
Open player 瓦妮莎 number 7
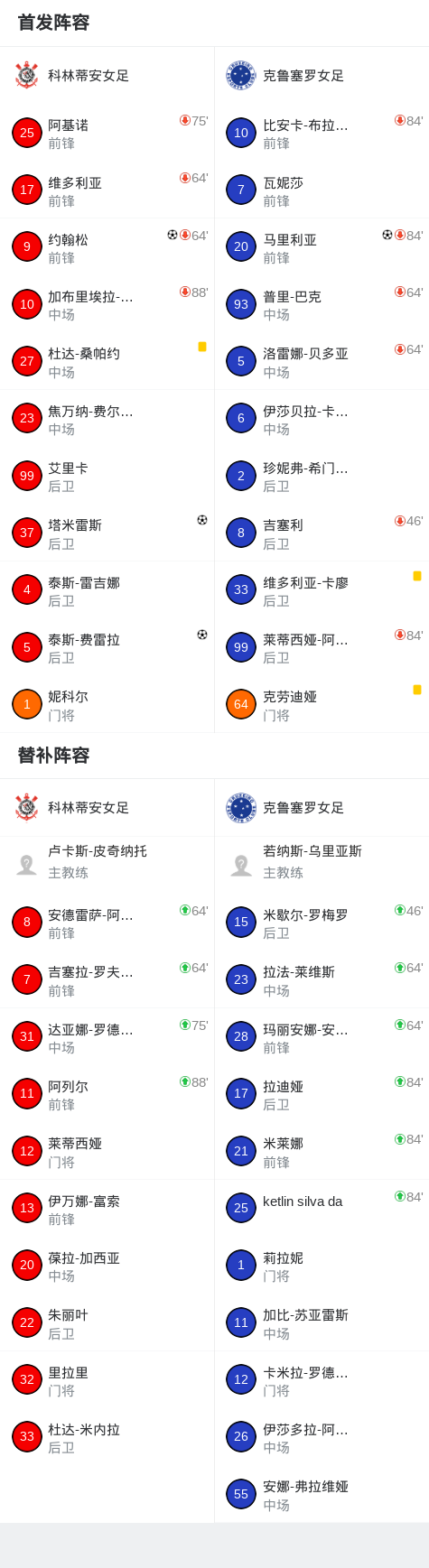(322, 191)
